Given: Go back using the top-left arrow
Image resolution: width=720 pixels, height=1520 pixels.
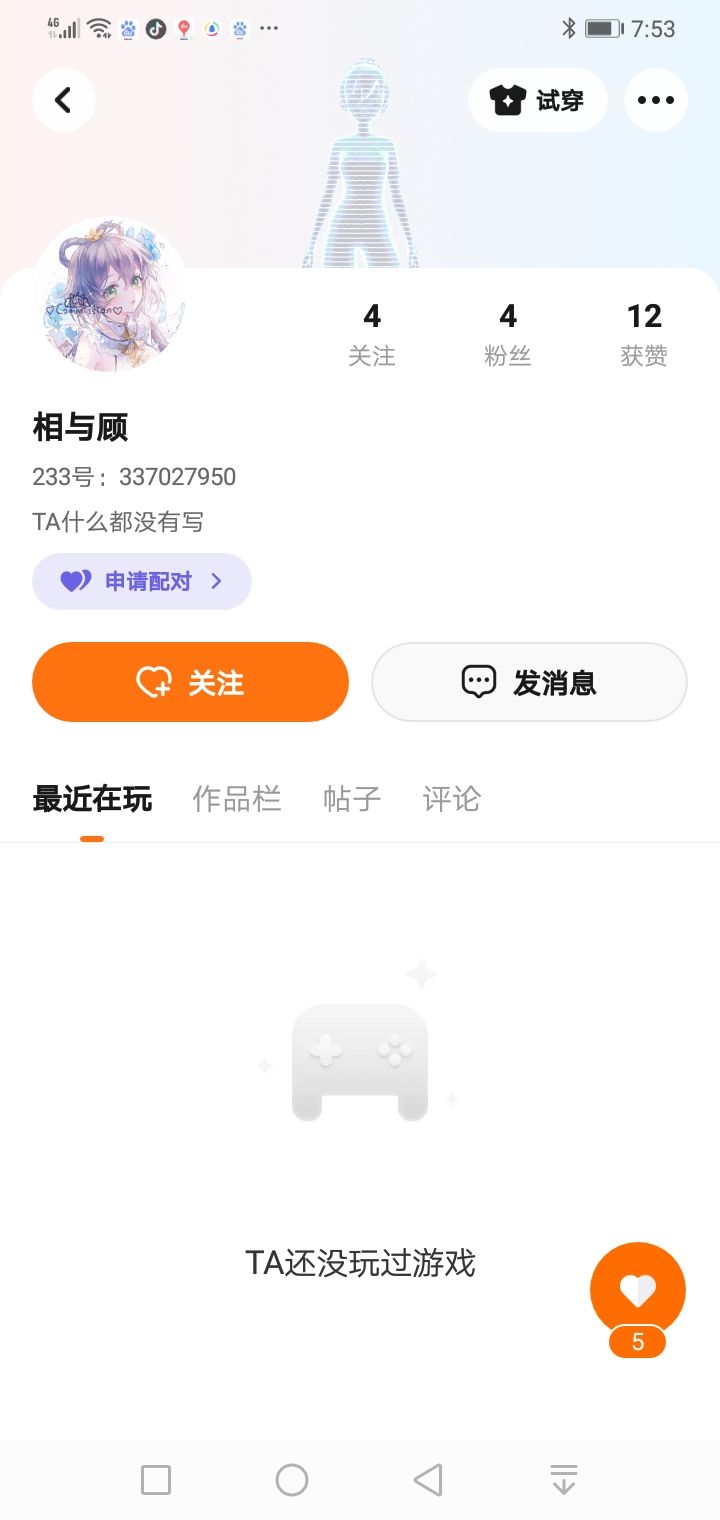Looking at the screenshot, I should point(64,100).
